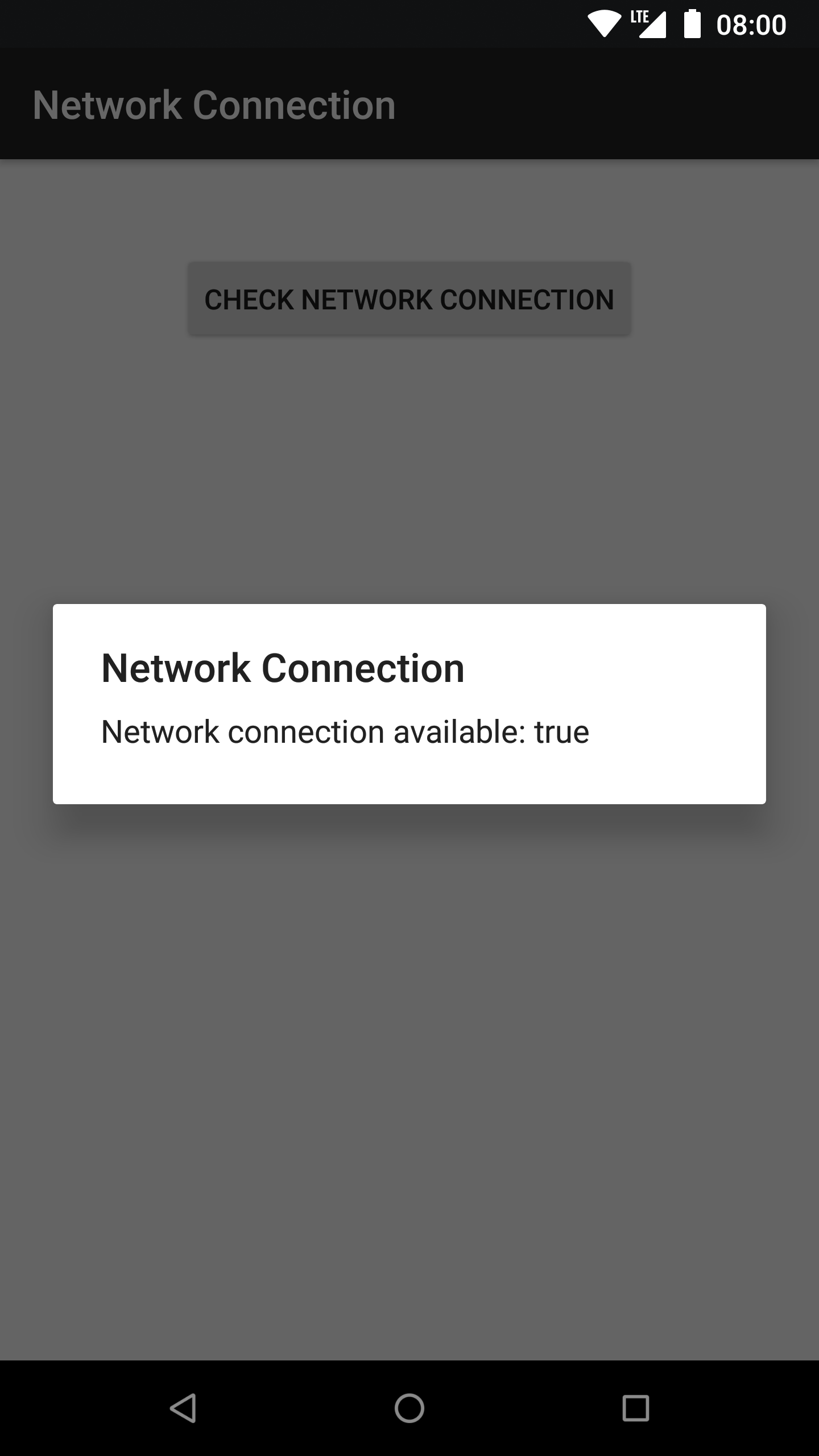Tap the Check Network Connection button
The width and height of the screenshot is (819, 1456).
(x=409, y=299)
